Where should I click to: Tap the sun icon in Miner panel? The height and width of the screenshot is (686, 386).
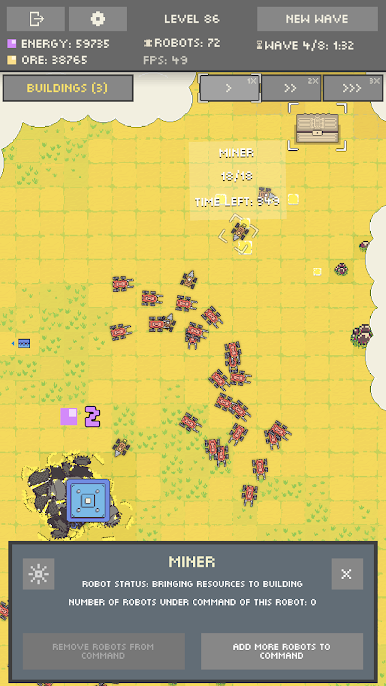[x=39, y=574]
